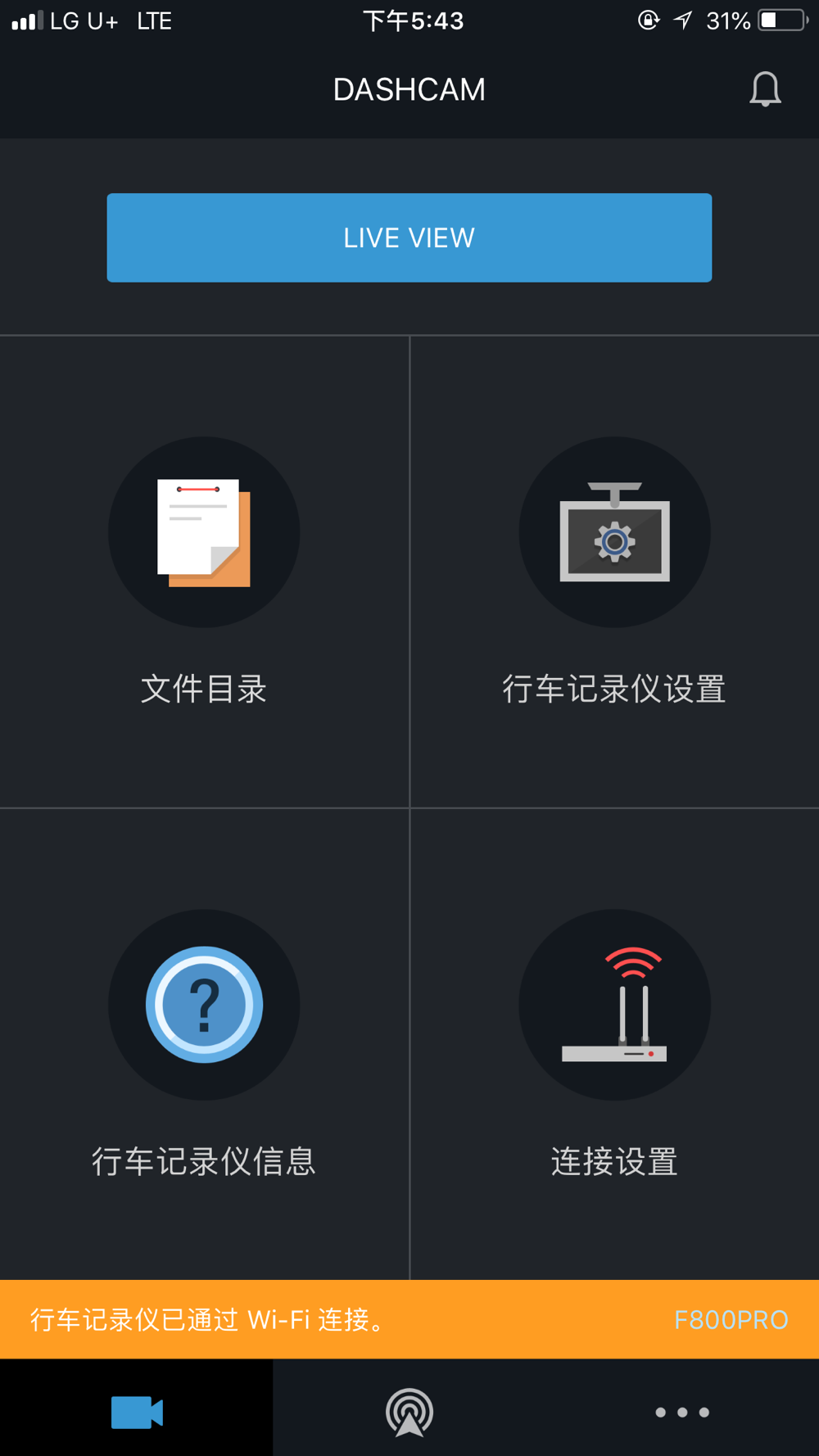Tap the F800PRO device label

click(731, 1320)
